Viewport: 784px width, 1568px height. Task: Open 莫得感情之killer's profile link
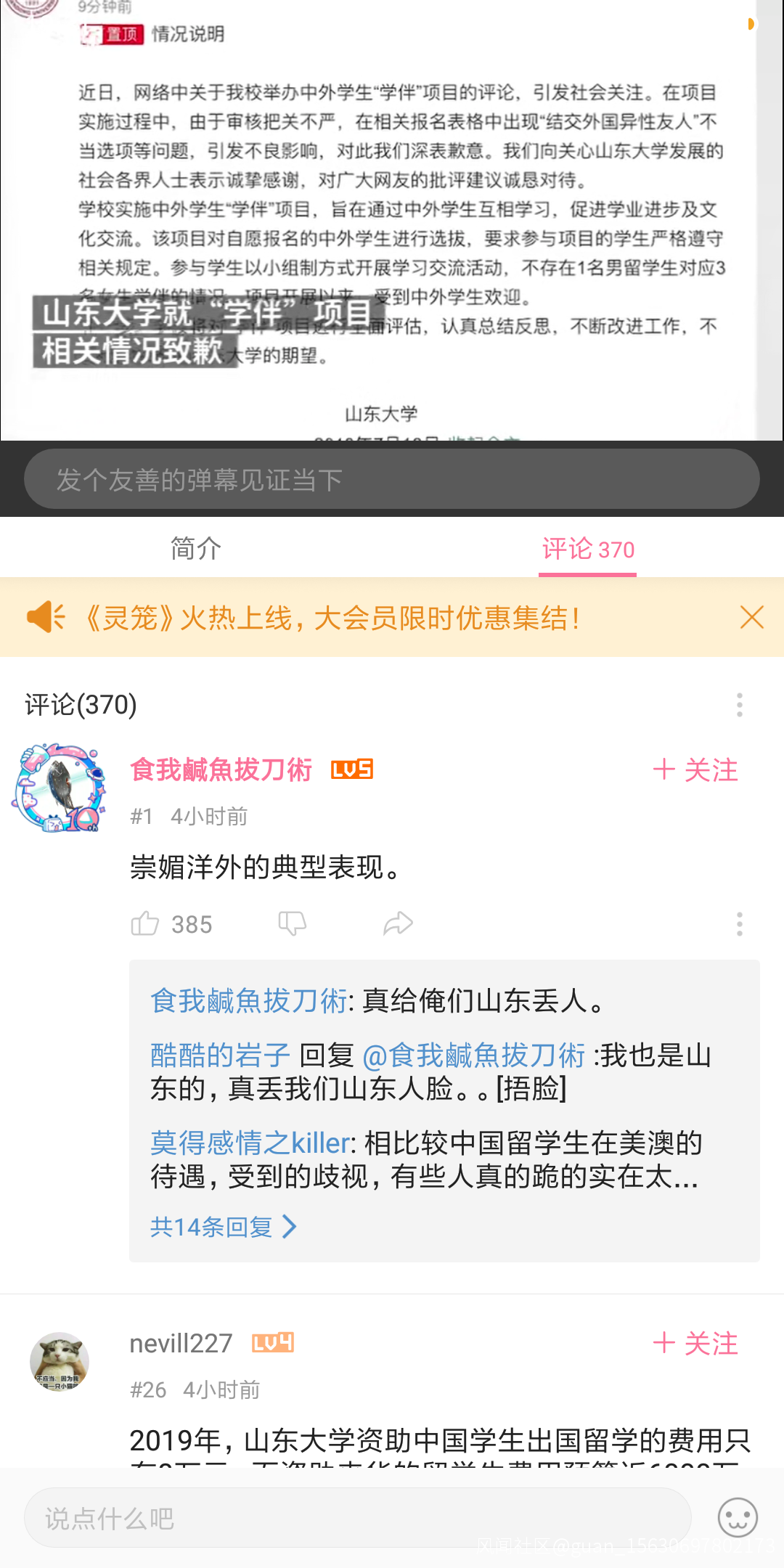pos(250,1143)
